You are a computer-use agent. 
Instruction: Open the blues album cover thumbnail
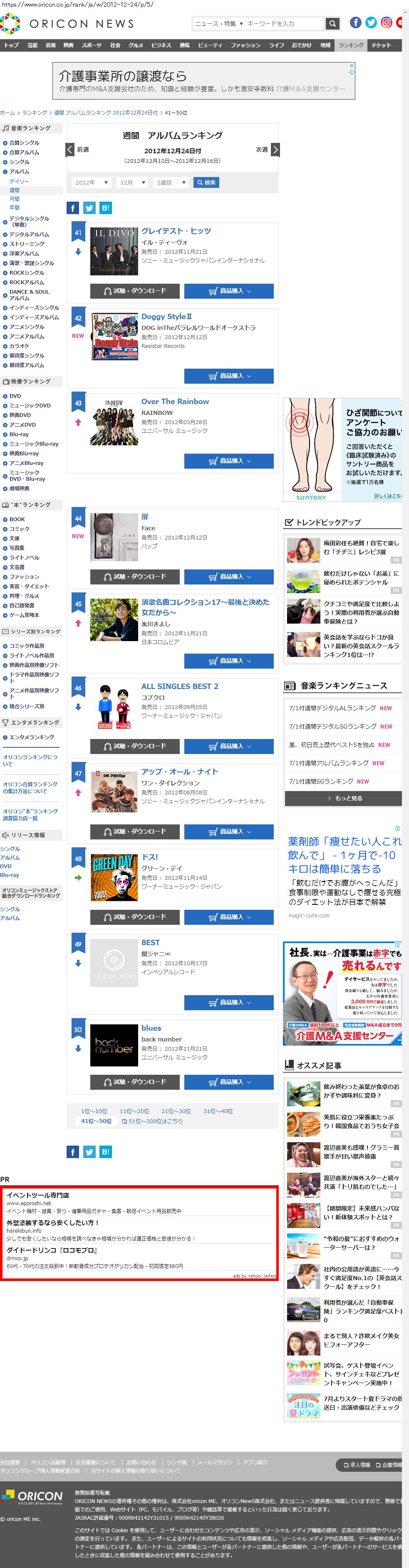point(114,1045)
